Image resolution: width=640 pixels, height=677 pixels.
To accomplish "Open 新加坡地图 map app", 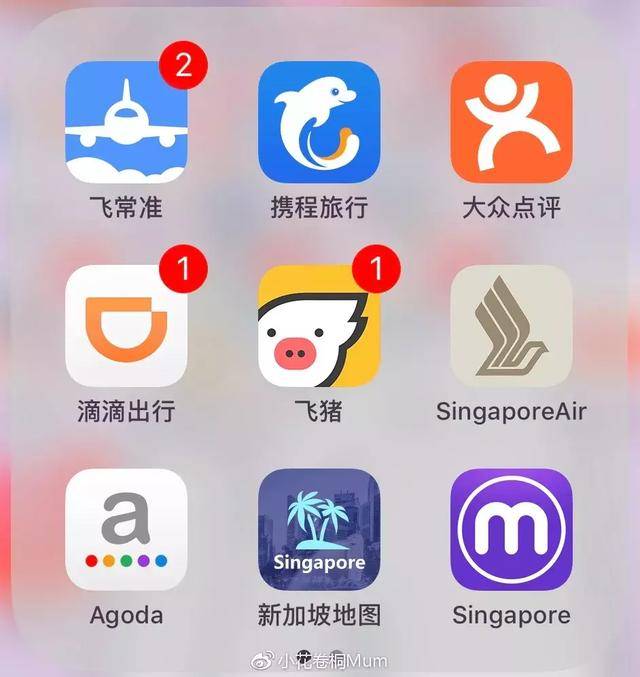I will click(319, 530).
